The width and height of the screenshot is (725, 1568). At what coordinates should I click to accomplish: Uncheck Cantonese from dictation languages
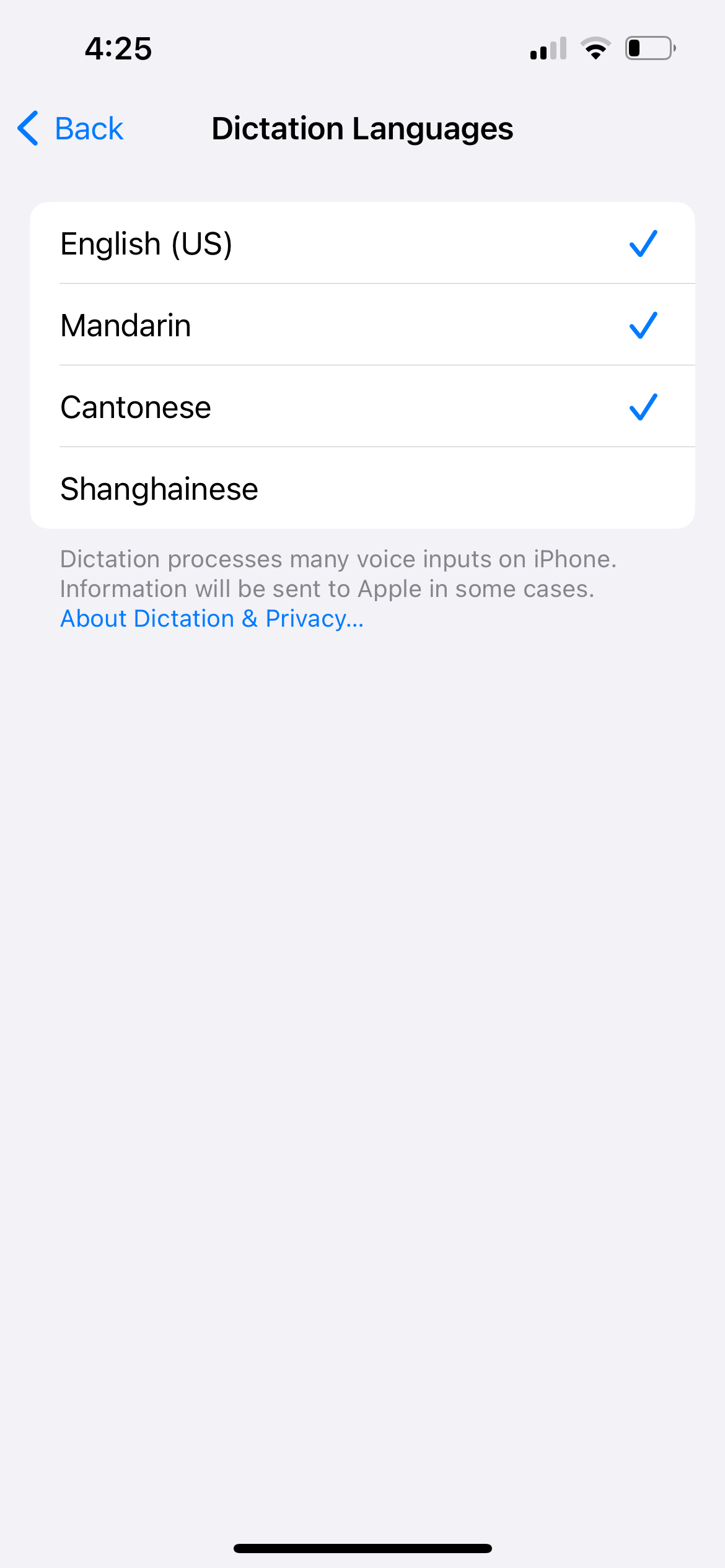tap(362, 406)
